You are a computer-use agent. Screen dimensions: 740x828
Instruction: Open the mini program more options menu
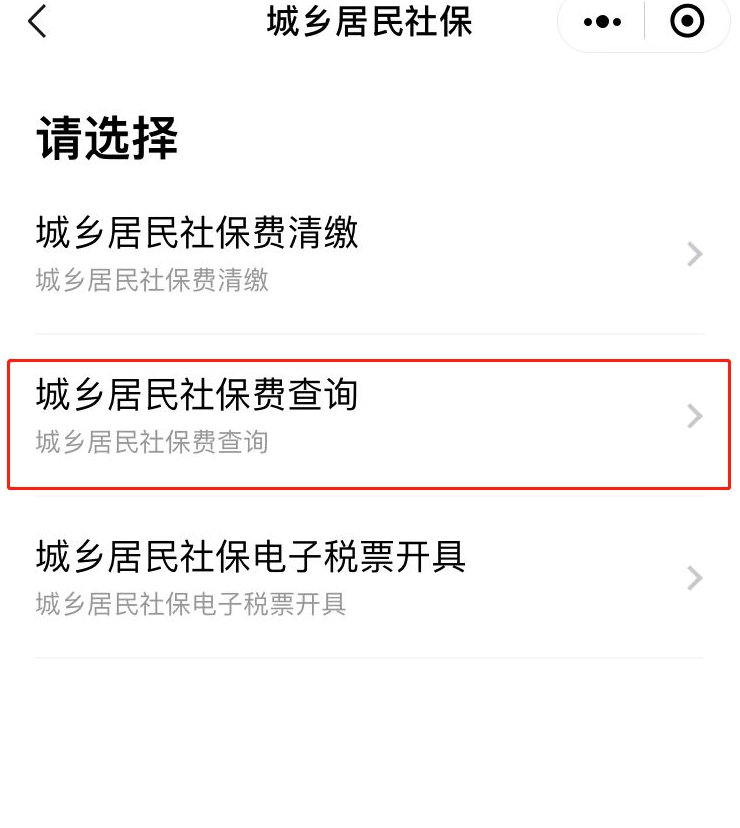(602, 22)
